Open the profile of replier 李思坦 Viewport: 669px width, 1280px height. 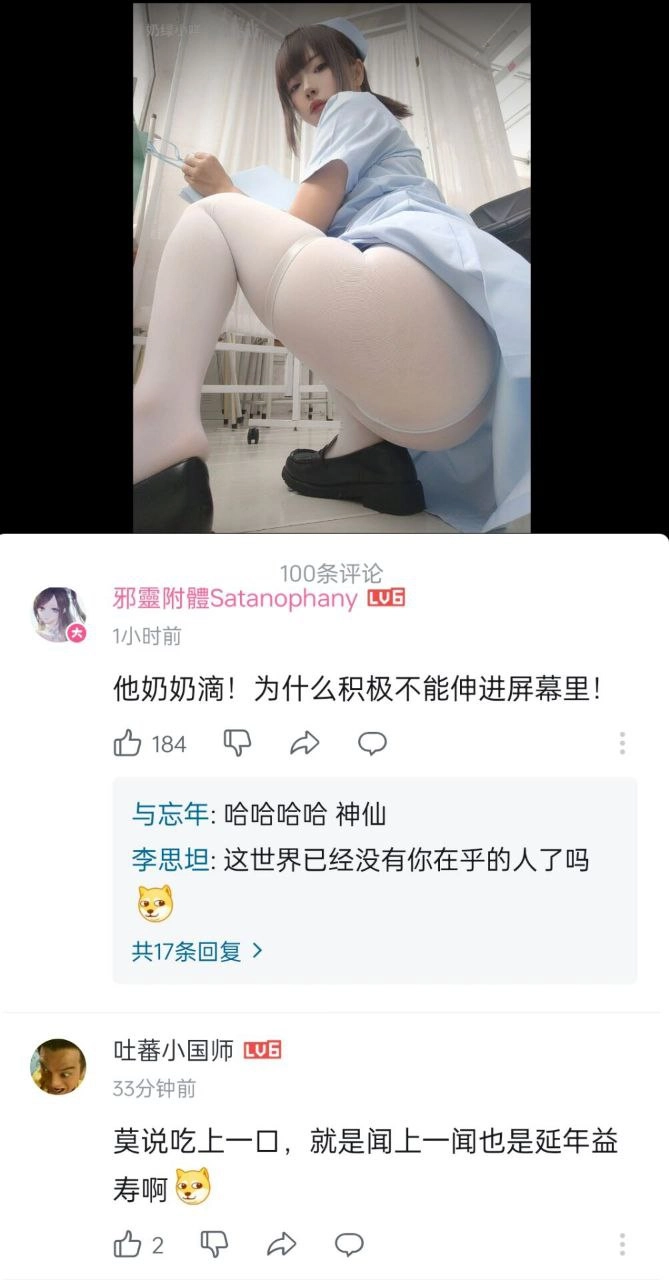point(169,859)
